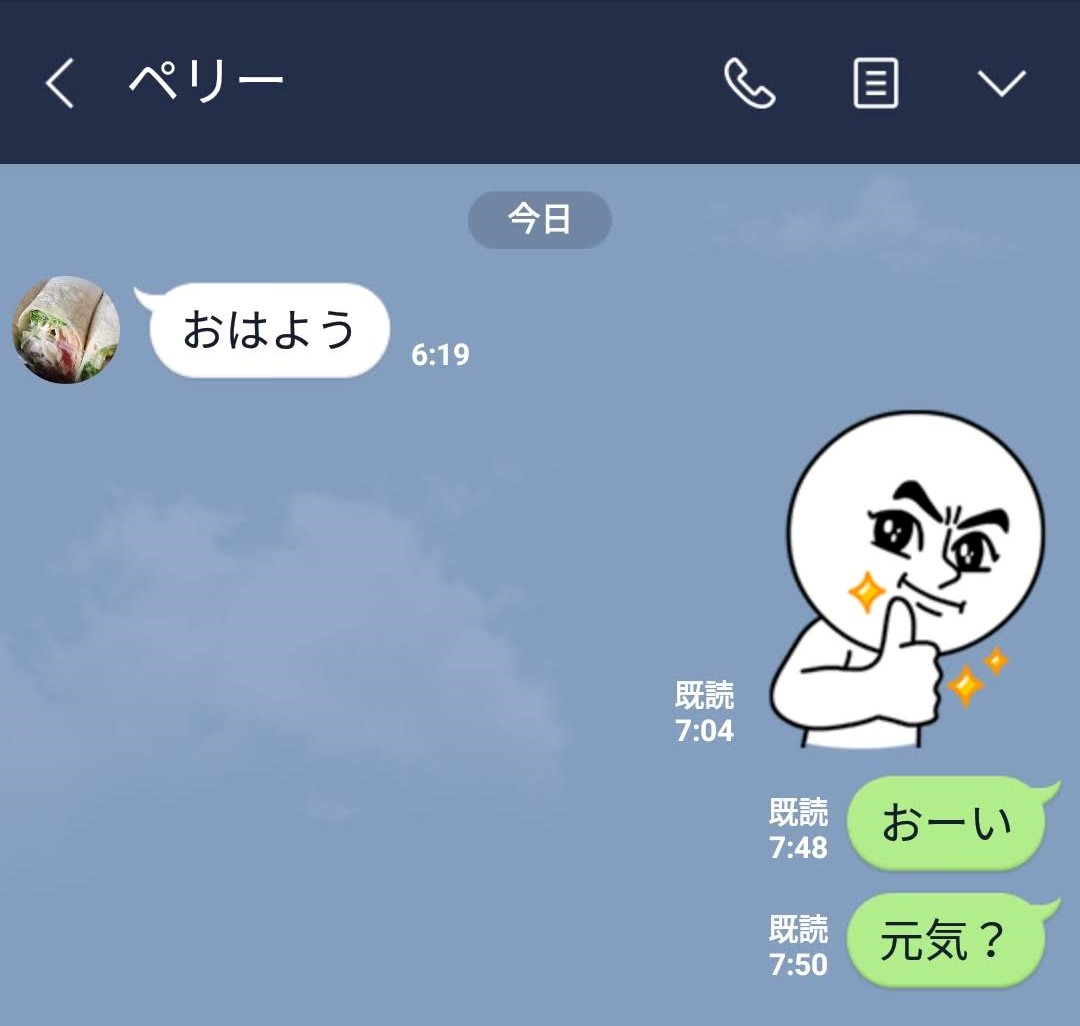Image resolution: width=1080 pixels, height=1026 pixels.
Task: Open the notes icon in the header
Action: coord(875,83)
